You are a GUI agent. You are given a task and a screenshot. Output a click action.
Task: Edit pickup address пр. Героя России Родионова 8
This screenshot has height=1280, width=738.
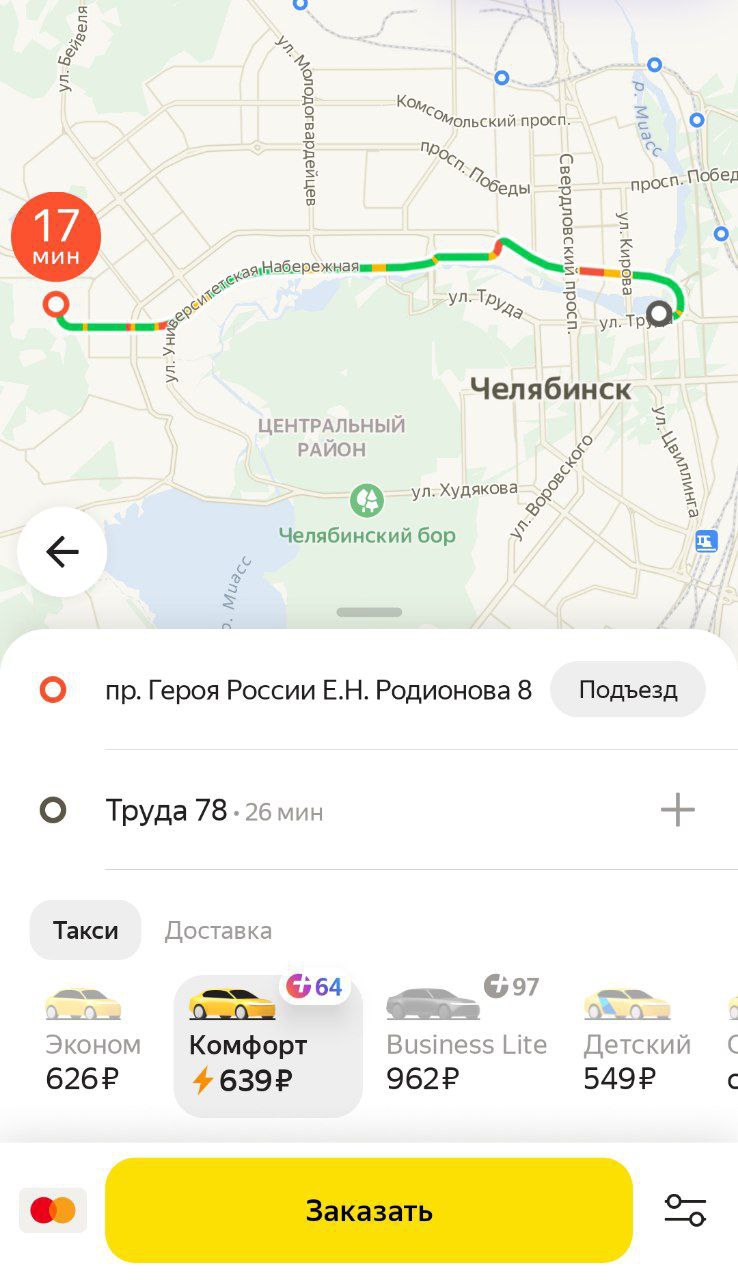coord(318,690)
